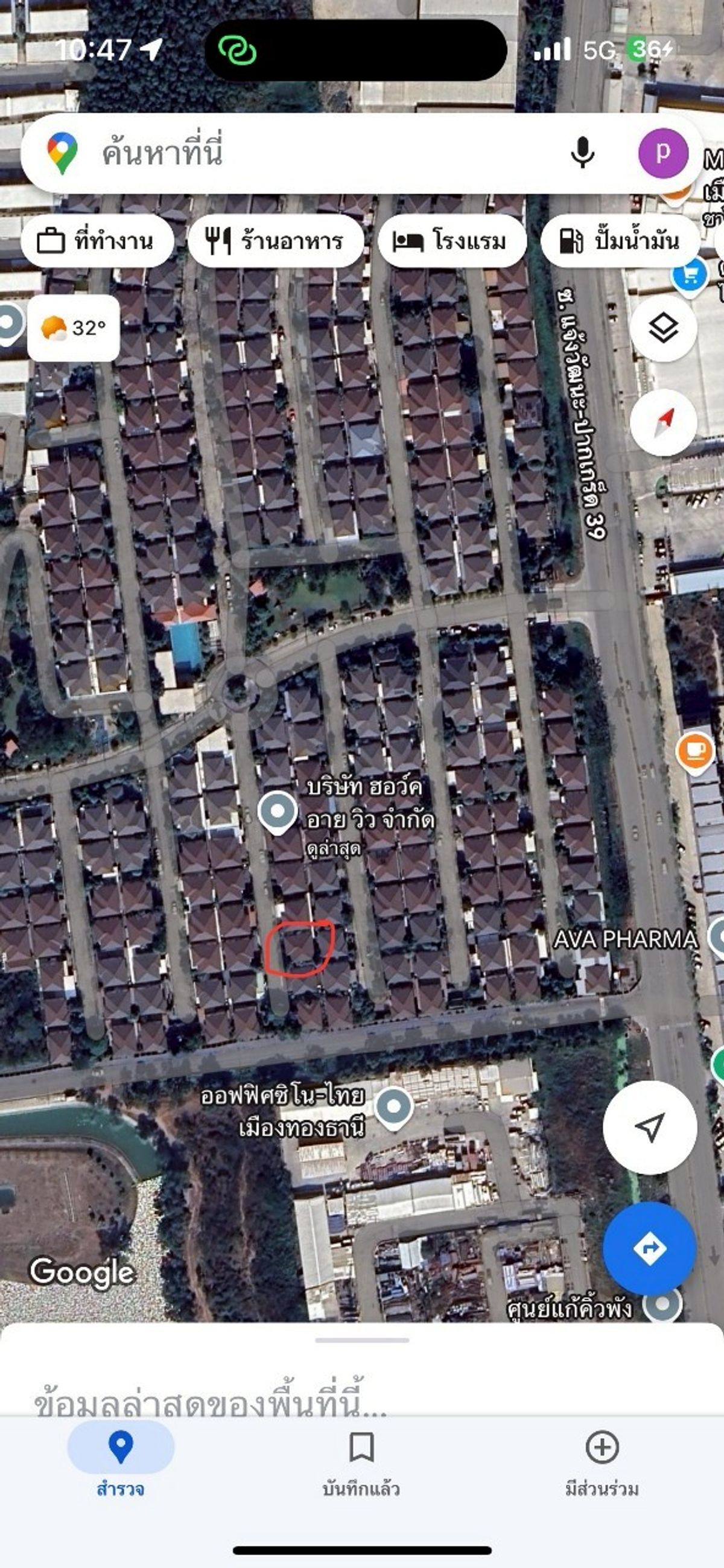Select the AVA PHARMA place marker
Viewport: 724px width, 1568px height.
626,939
